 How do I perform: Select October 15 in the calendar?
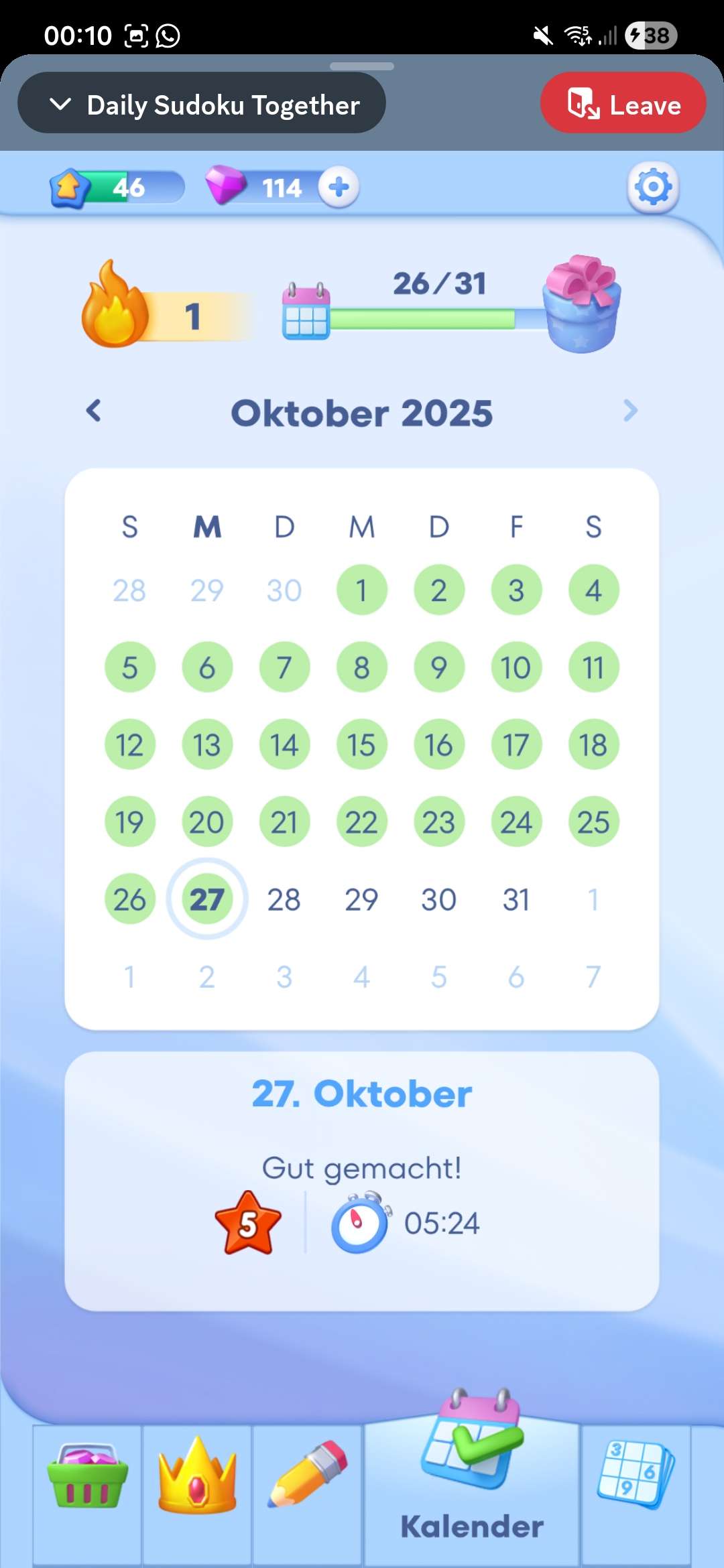pos(361,745)
